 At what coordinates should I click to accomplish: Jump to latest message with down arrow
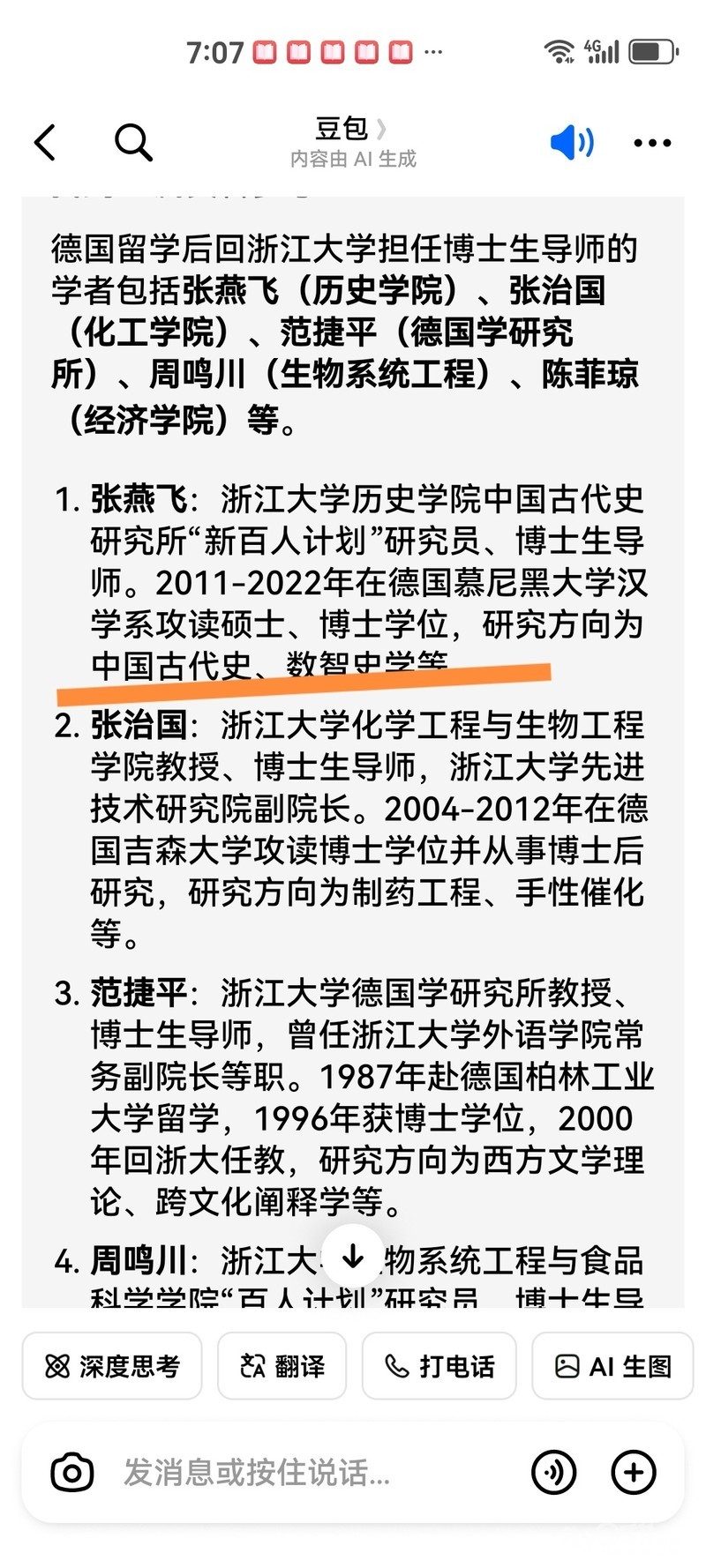coord(352,1257)
